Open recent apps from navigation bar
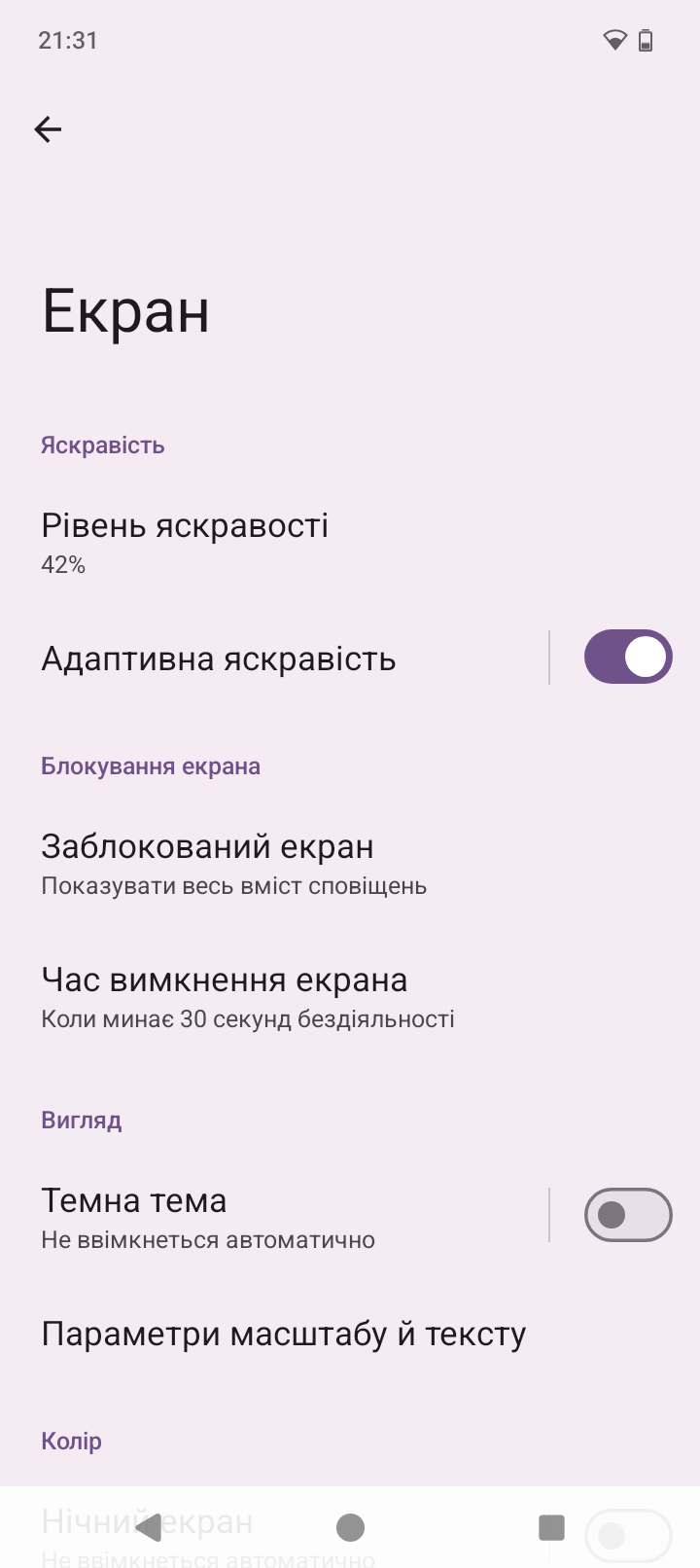The height and width of the screenshot is (1568, 700). (551, 1527)
